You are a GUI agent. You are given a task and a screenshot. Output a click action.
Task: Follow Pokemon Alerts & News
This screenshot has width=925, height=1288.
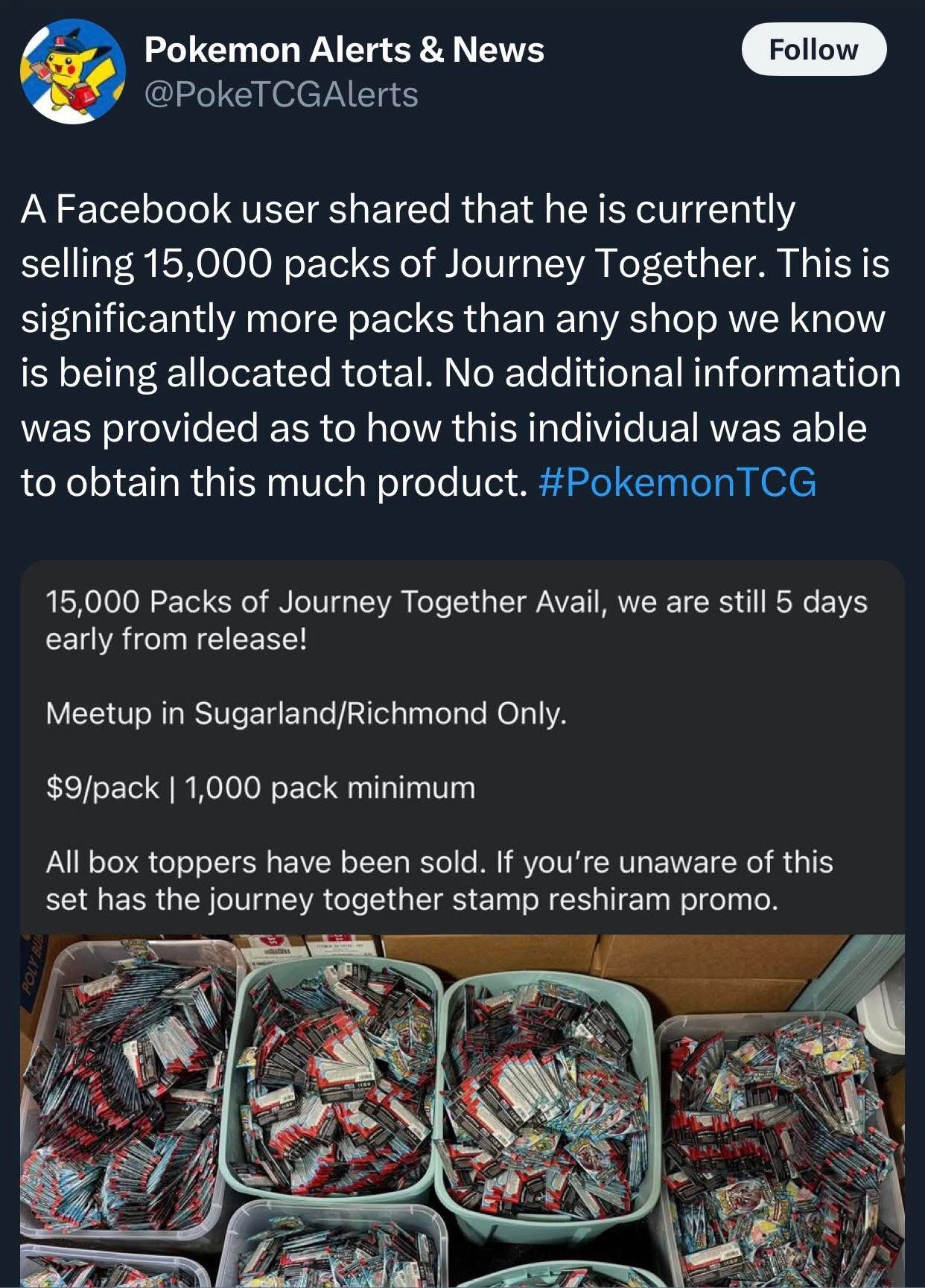pos(813,50)
